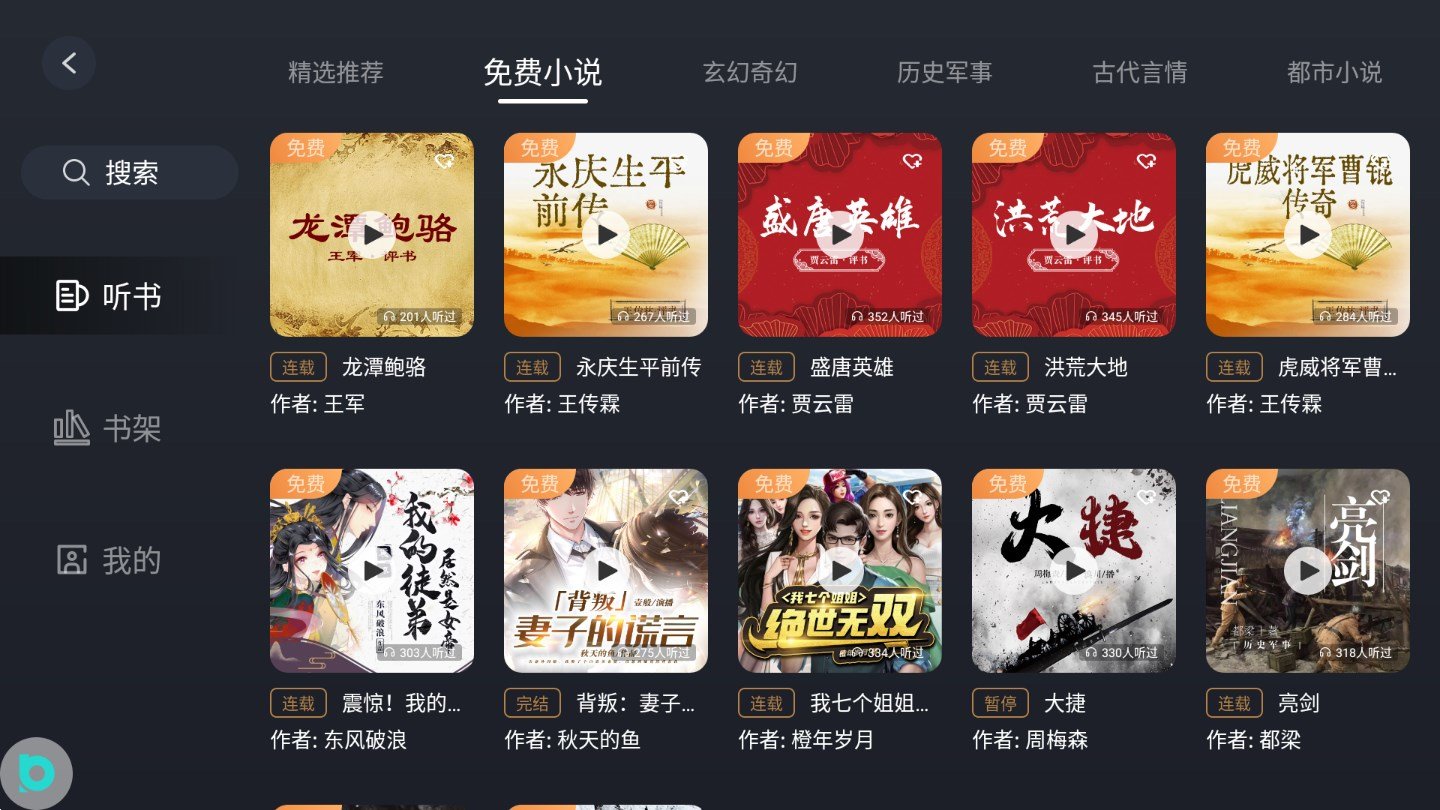The image size is (1440, 810).
Task: Open the 历史军事 tab
Action: [x=944, y=72]
